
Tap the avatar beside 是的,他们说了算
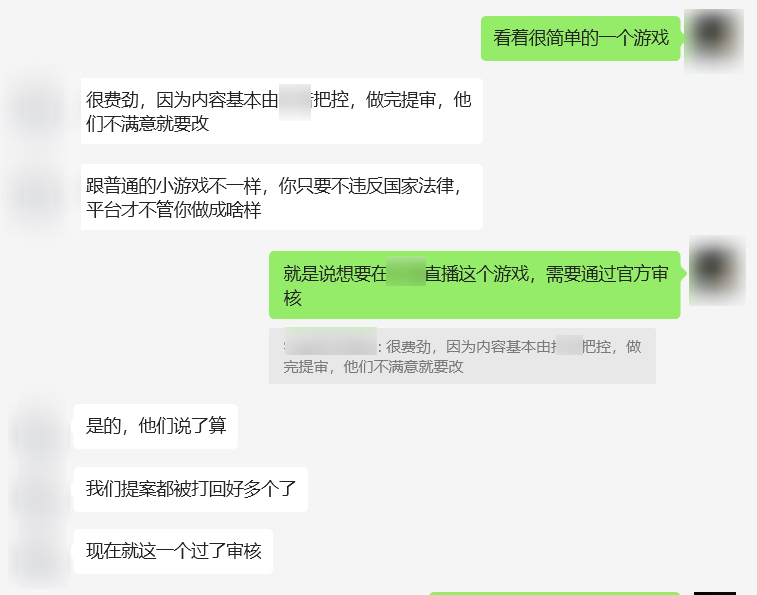pyautogui.click(x=40, y=428)
